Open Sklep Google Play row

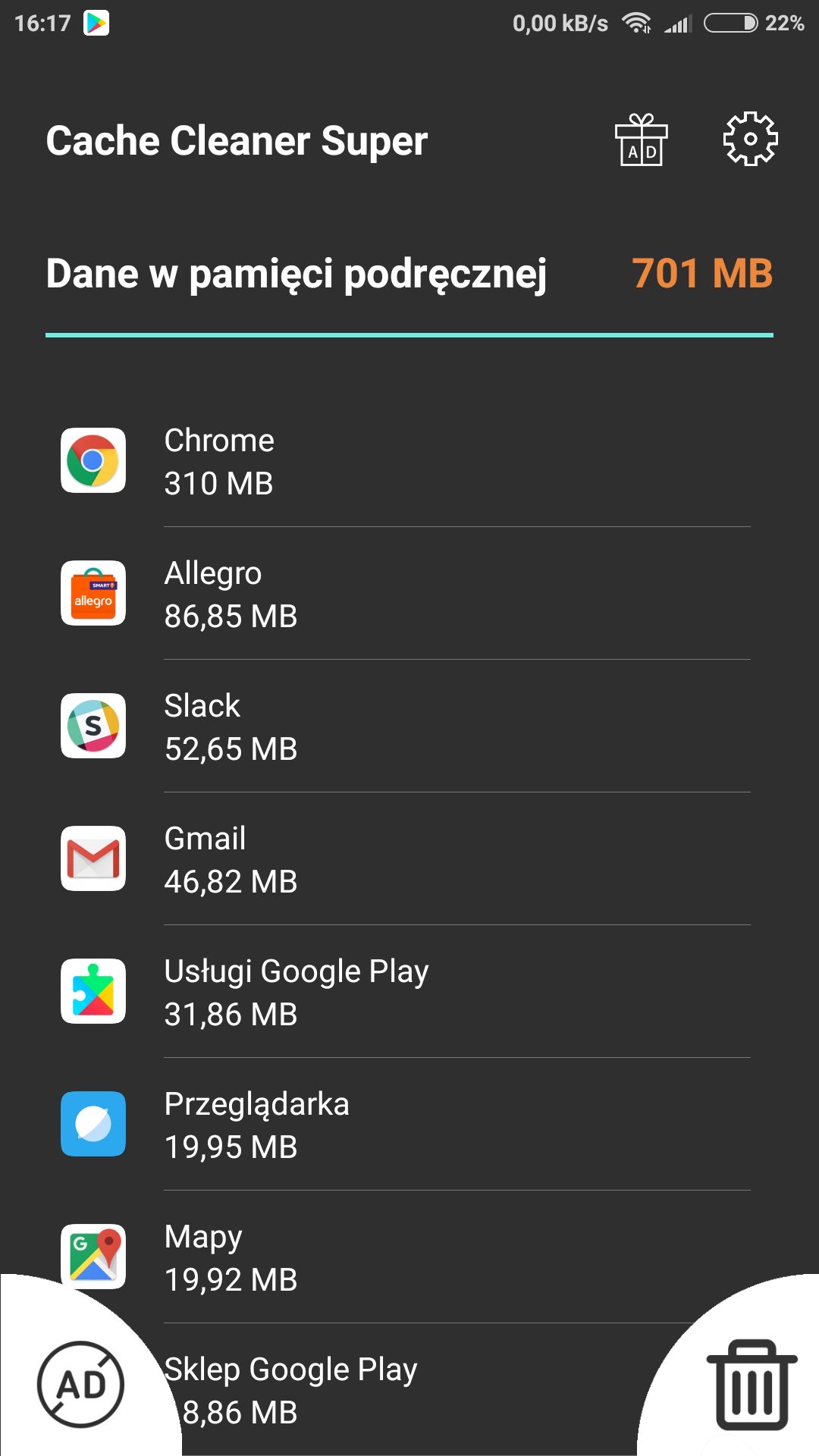(409, 1390)
